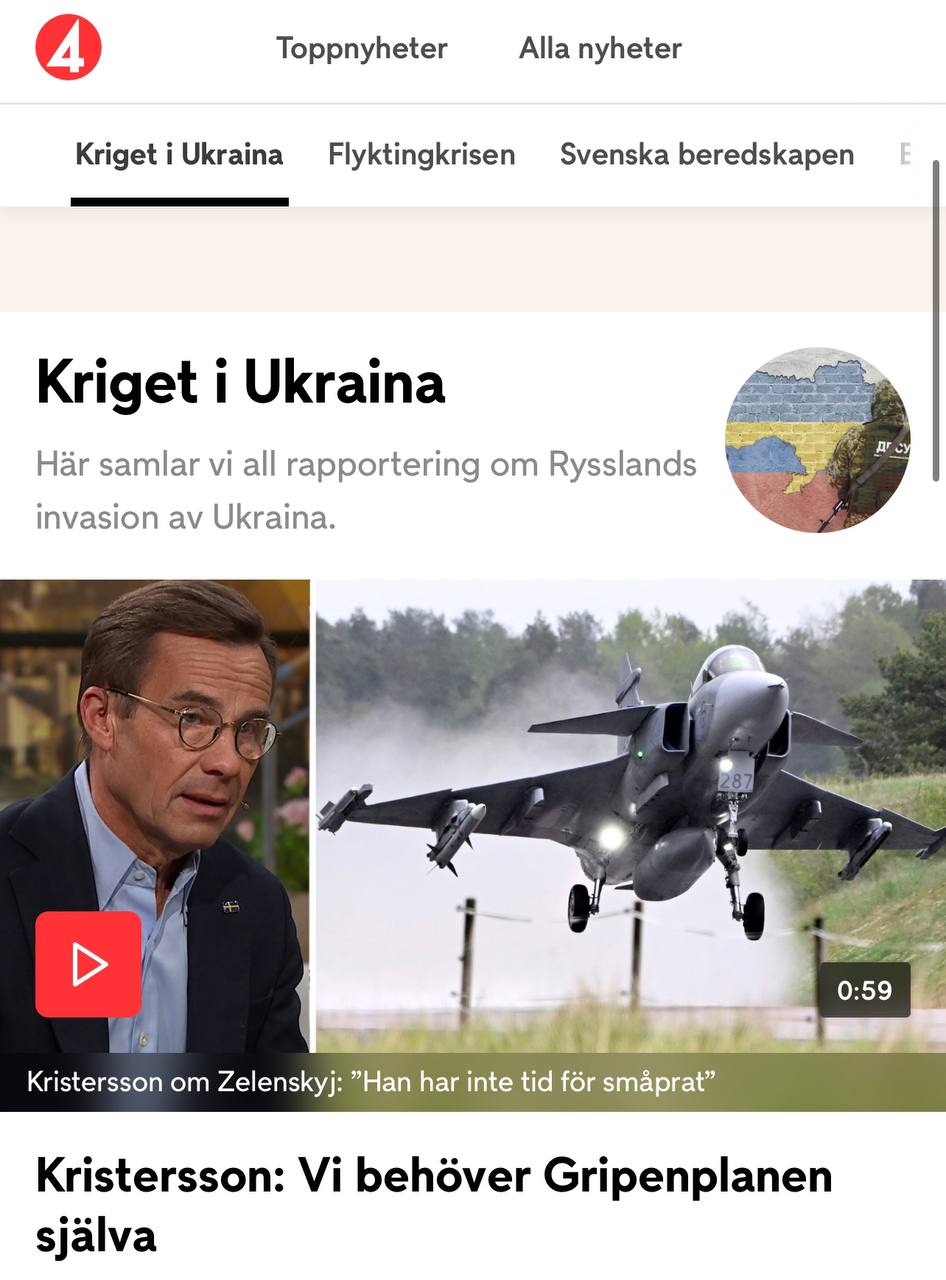Go to the Svenska beredskapen tab
Image resolution: width=946 pixels, height=1280 pixels.
706,155
